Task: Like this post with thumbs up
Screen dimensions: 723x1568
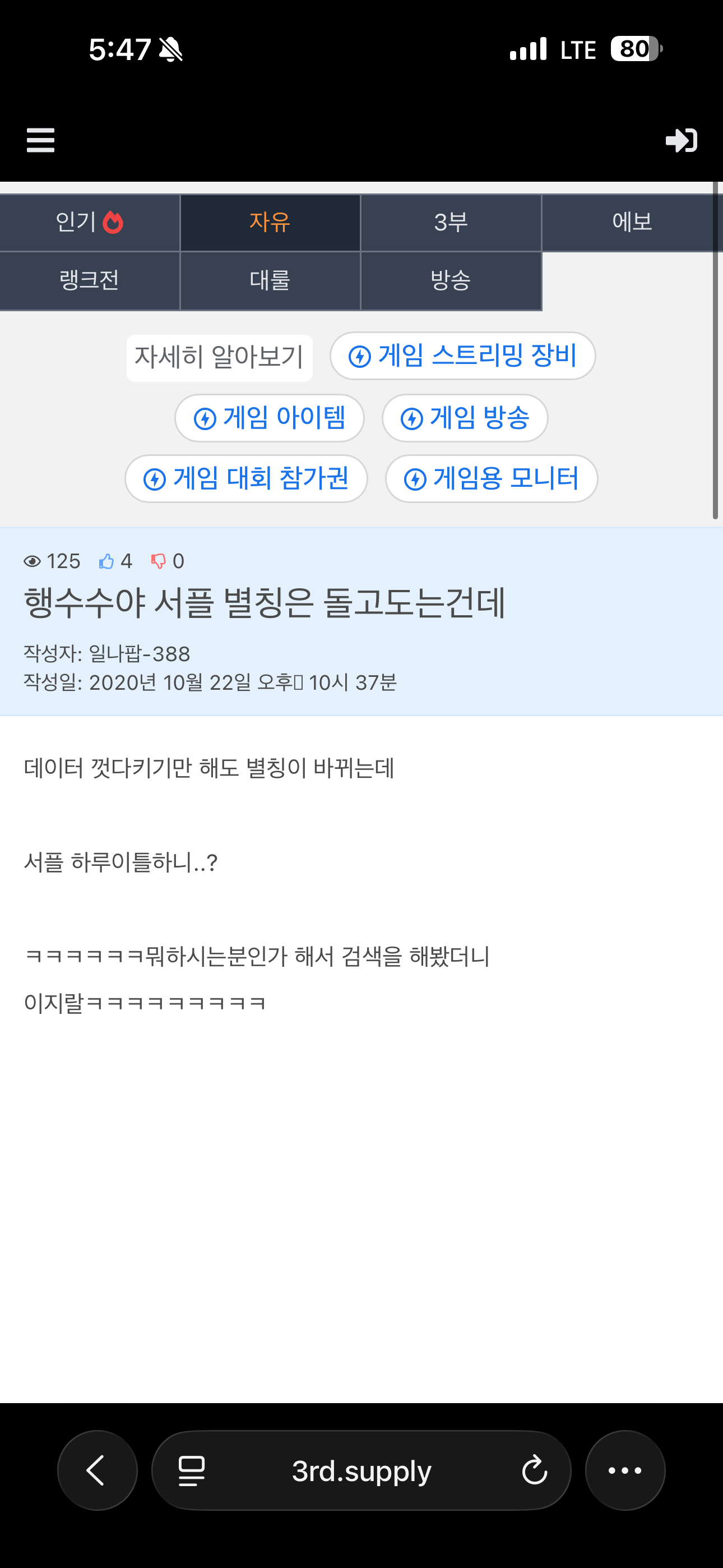Action: tap(106, 561)
